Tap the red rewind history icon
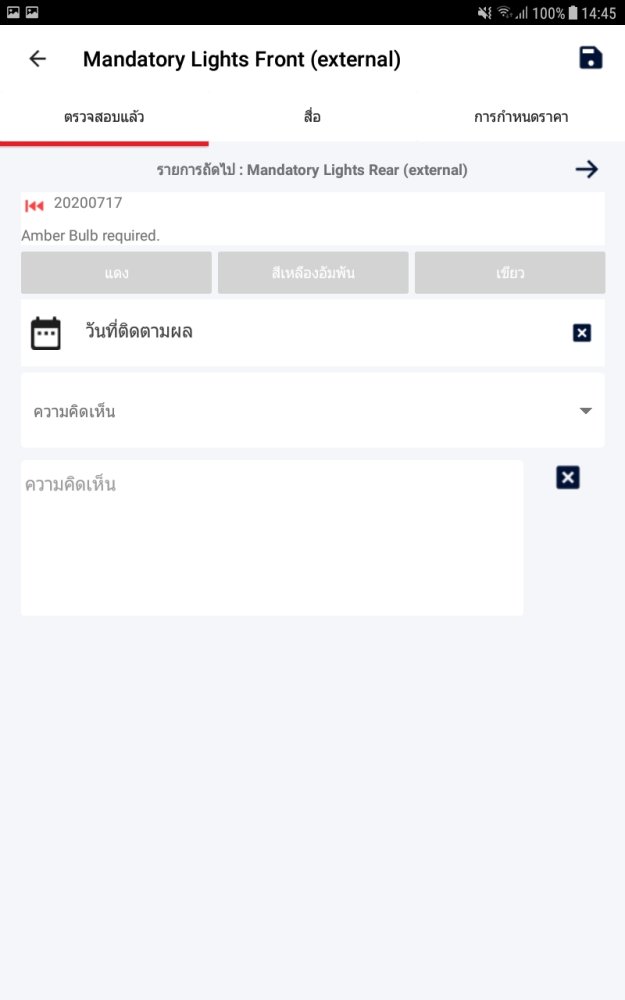This screenshot has width=625, height=1000. pyautogui.click(x=34, y=205)
